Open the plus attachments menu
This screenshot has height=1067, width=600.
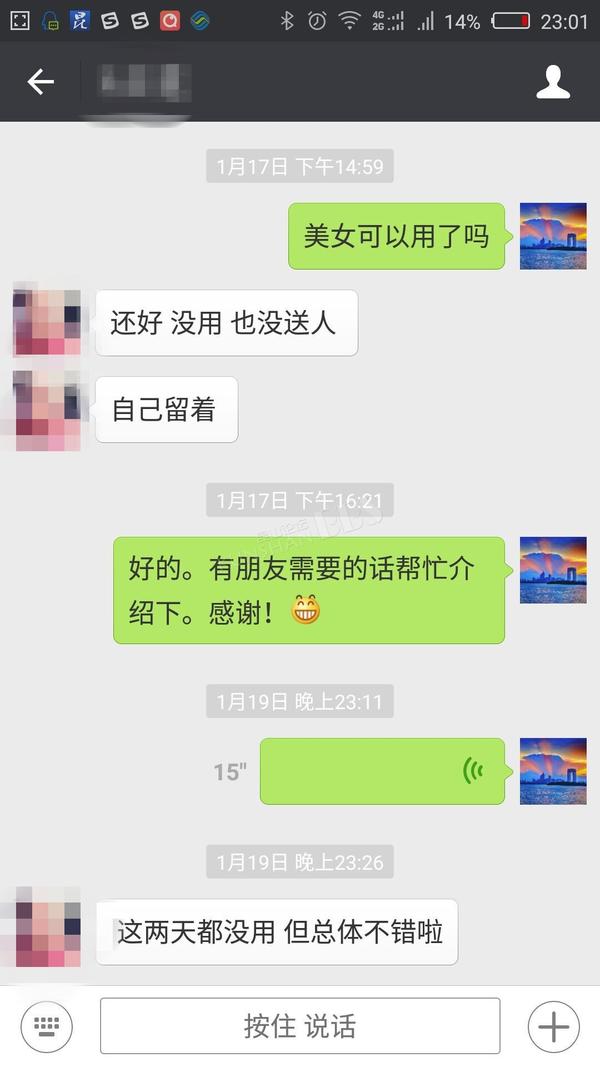553,1026
